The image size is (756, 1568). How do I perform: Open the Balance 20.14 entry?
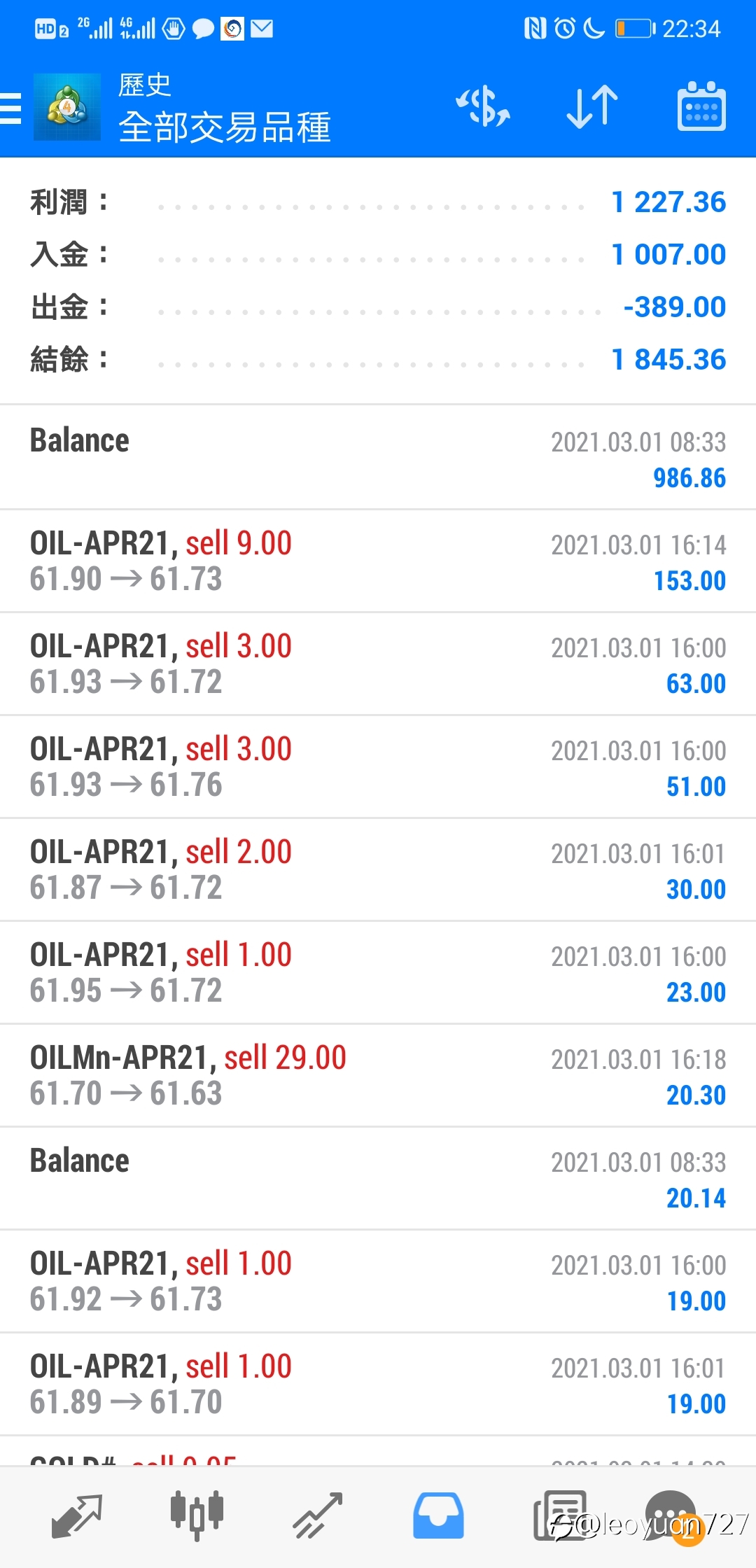click(378, 1179)
